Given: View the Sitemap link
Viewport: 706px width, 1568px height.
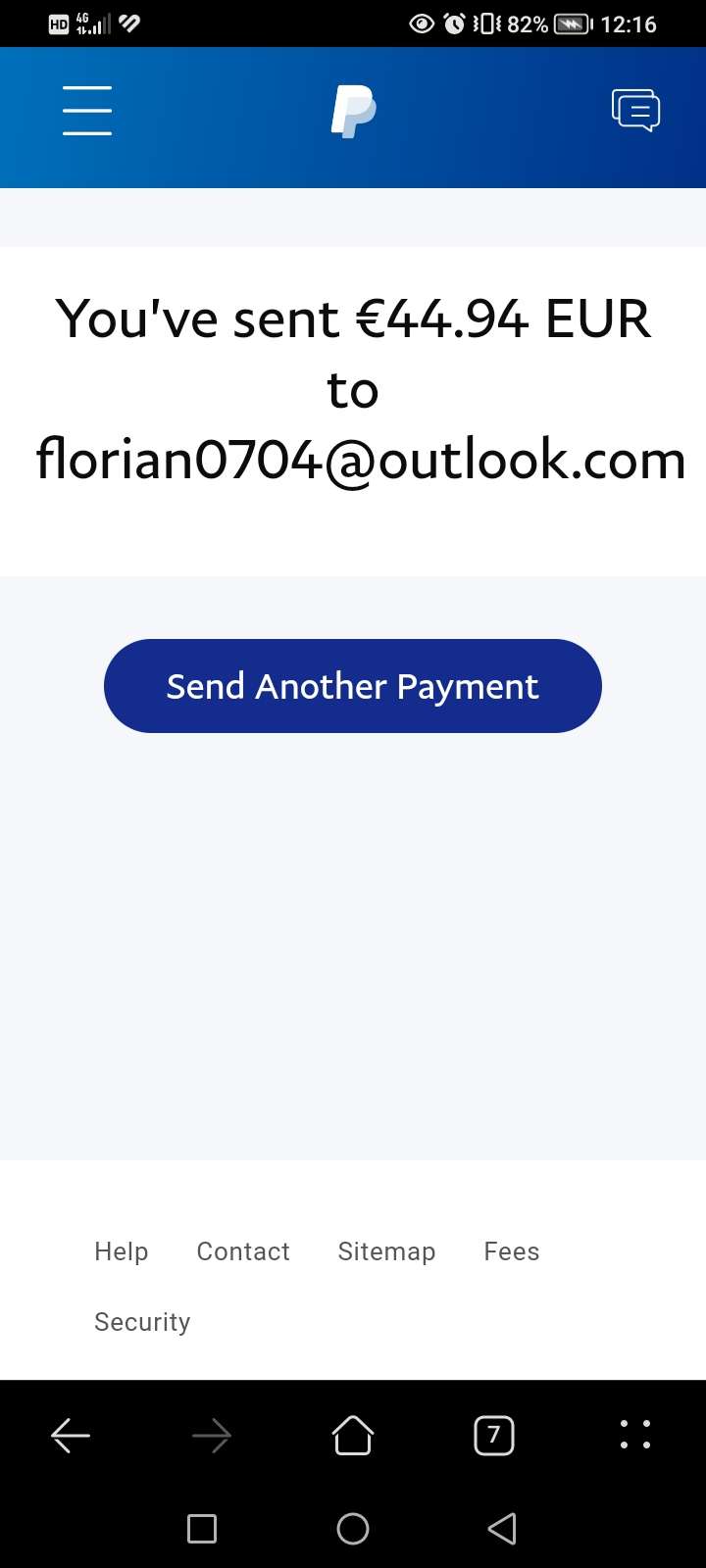Looking at the screenshot, I should click(386, 1251).
